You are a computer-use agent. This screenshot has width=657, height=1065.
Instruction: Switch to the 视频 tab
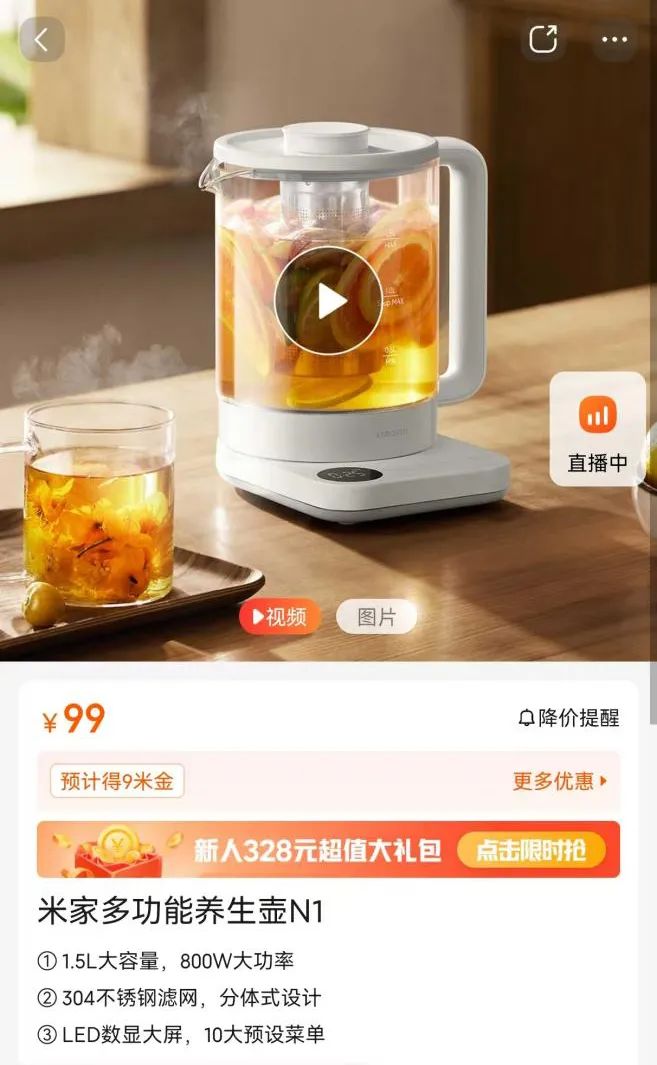coord(279,617)
